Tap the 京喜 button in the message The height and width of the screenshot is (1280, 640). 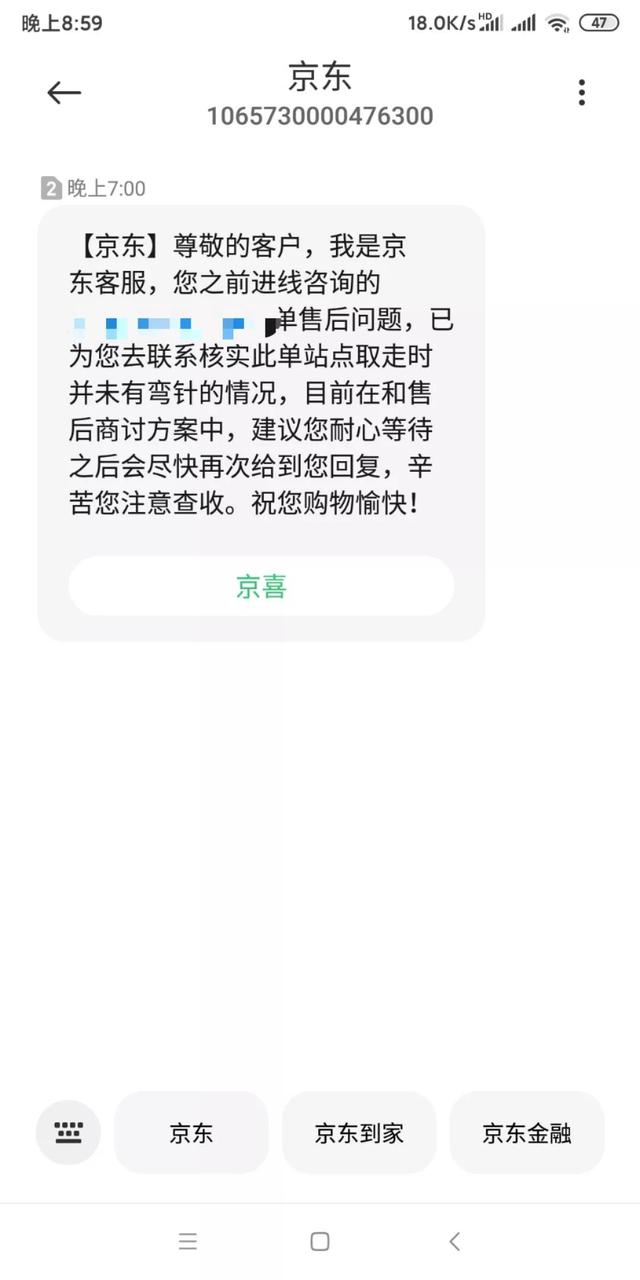[261, 586]
